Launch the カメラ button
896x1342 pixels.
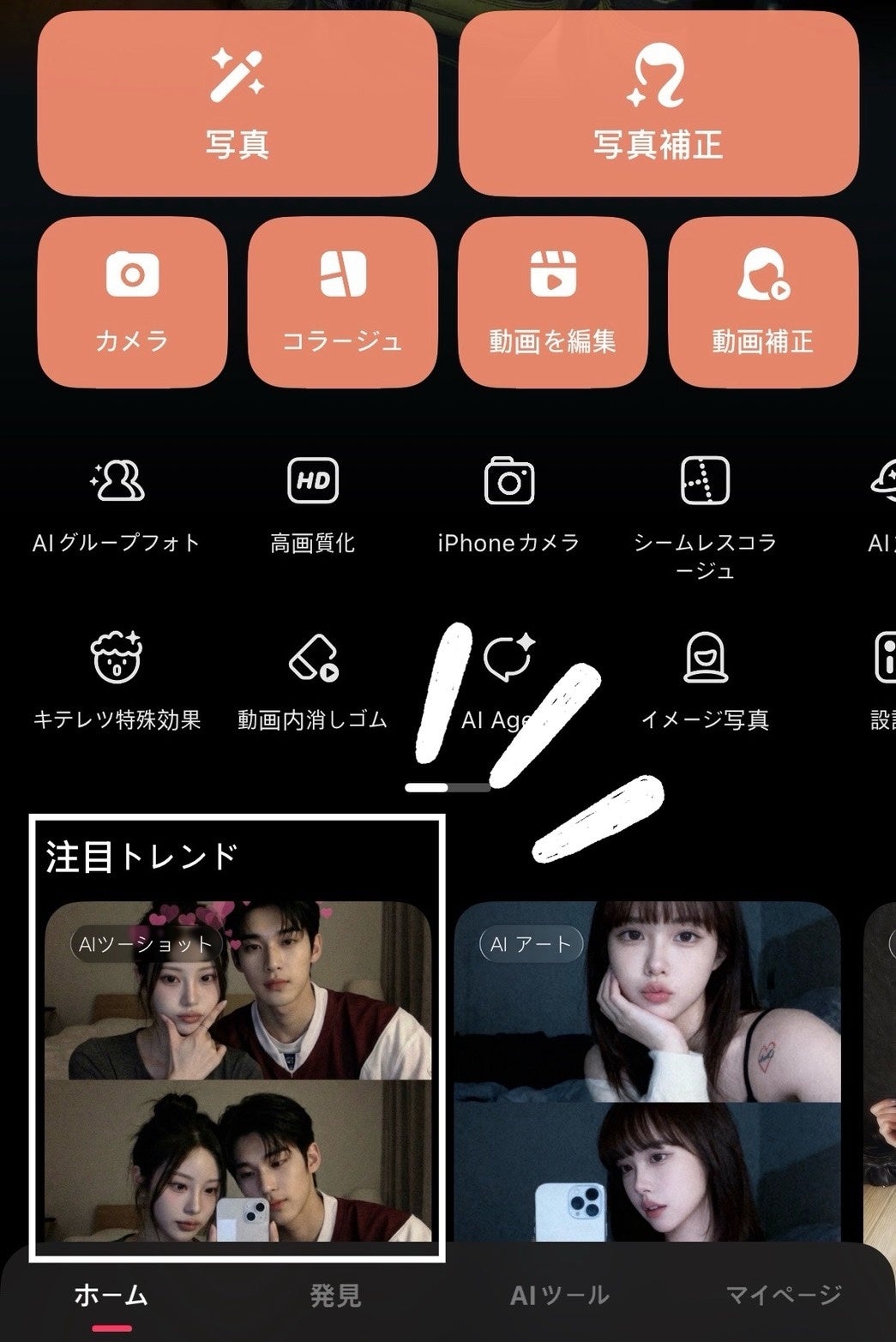[x=133, y=302]
